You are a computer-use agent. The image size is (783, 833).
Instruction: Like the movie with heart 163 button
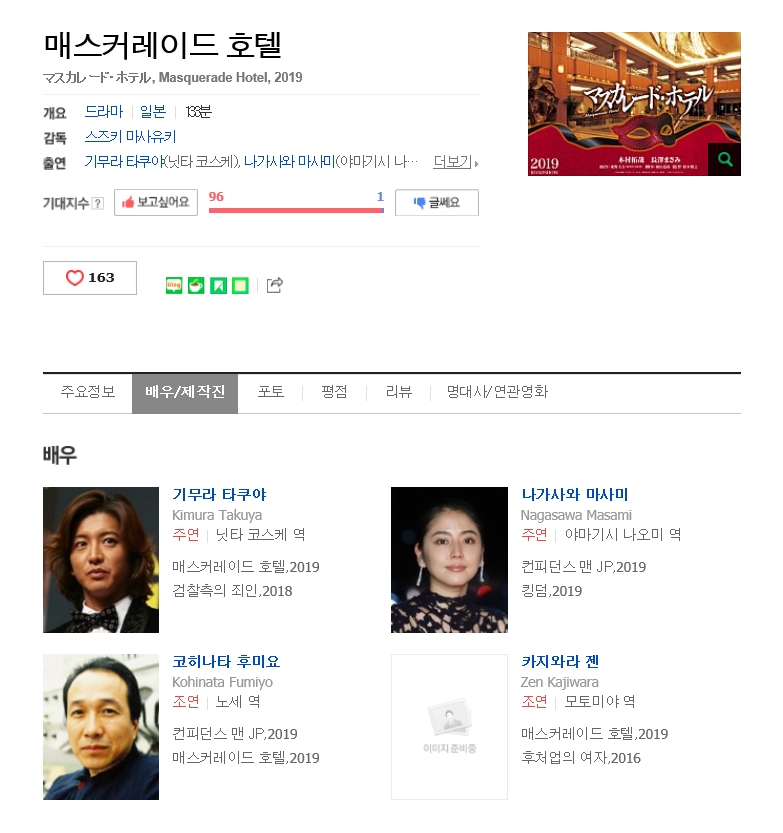point(90,278)
